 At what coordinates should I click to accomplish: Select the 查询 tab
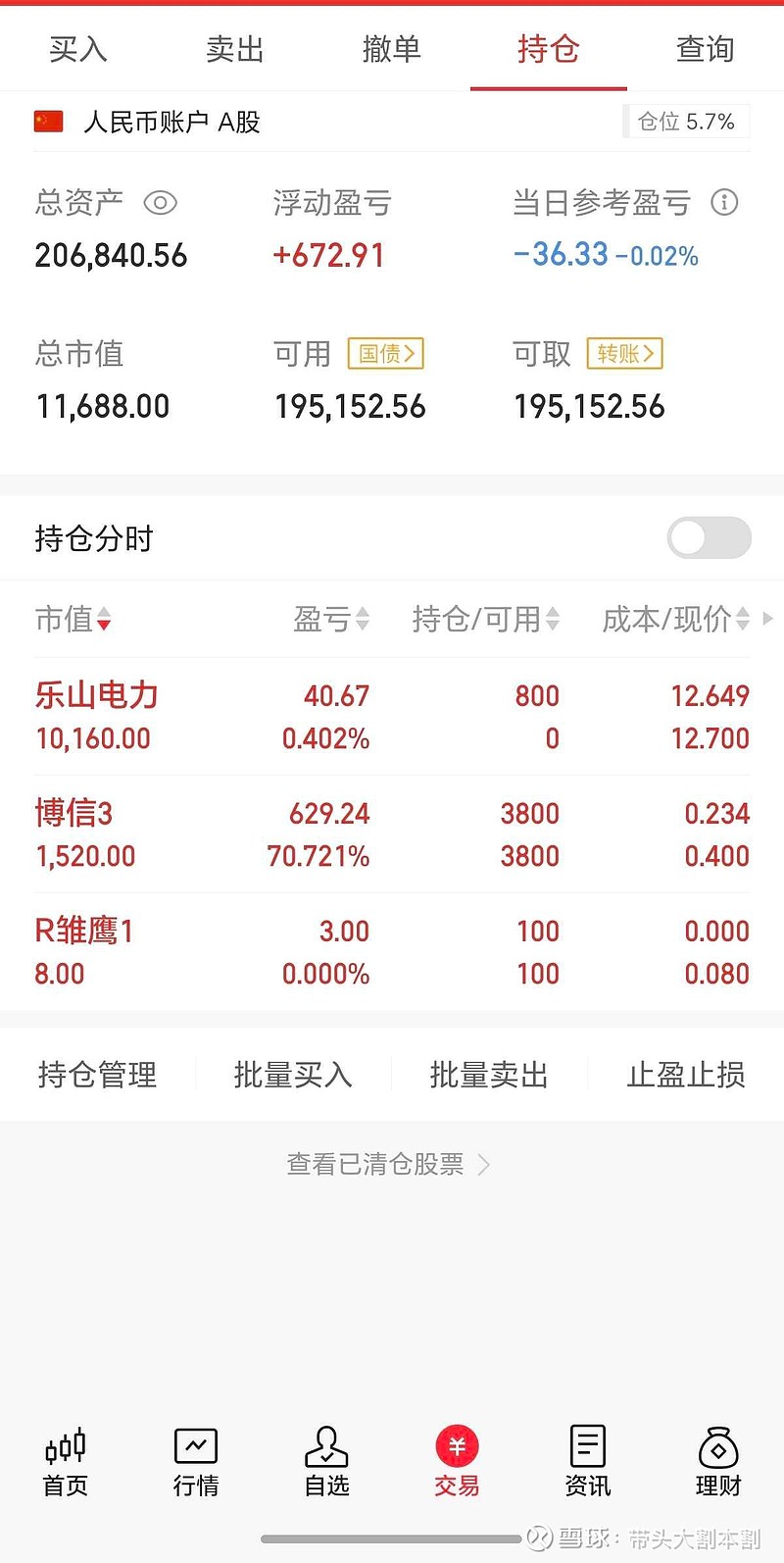tap(706, 48)
